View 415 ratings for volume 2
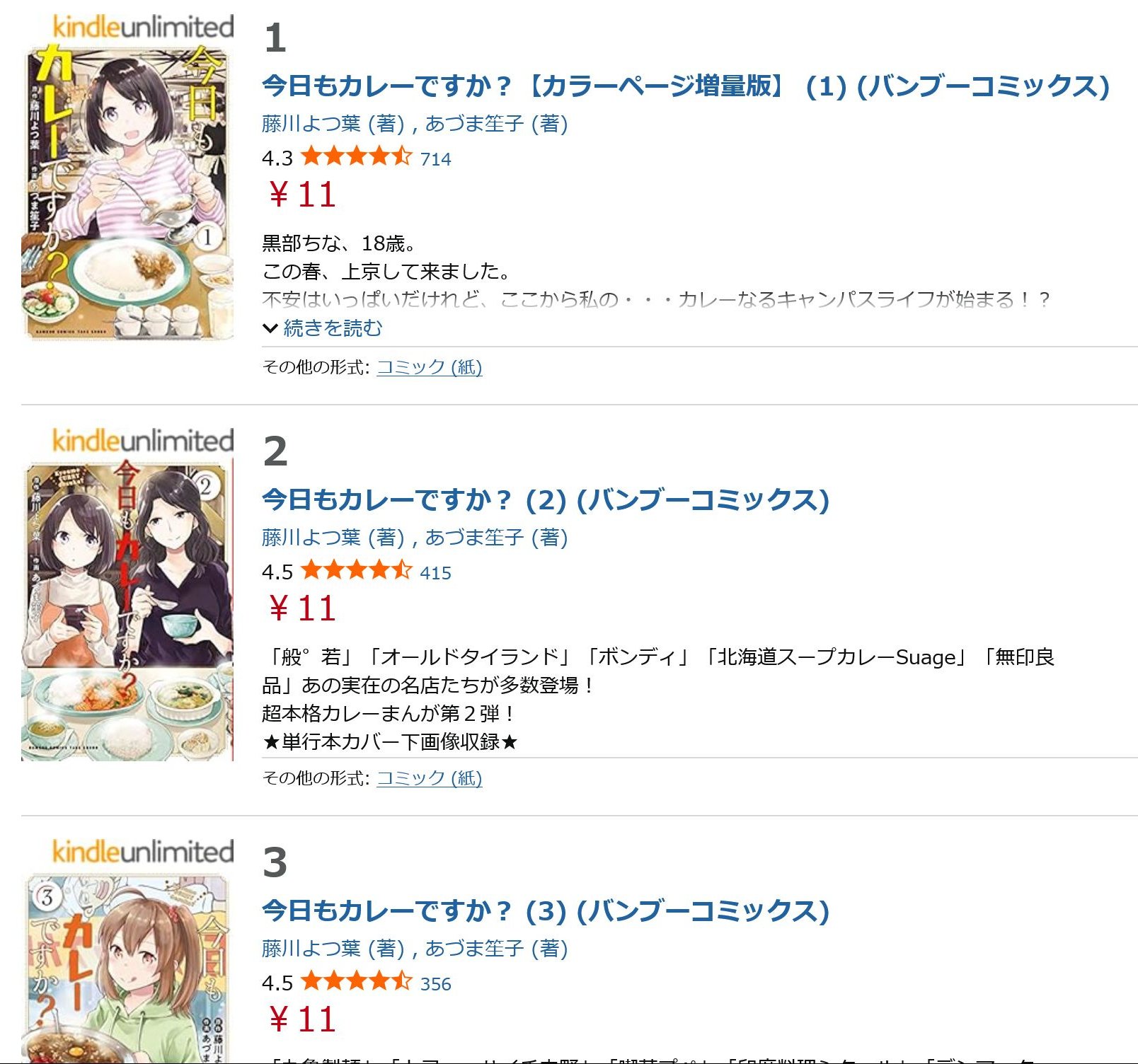The height and width of the screenshot is (1064, 1138). click(435, 573)
